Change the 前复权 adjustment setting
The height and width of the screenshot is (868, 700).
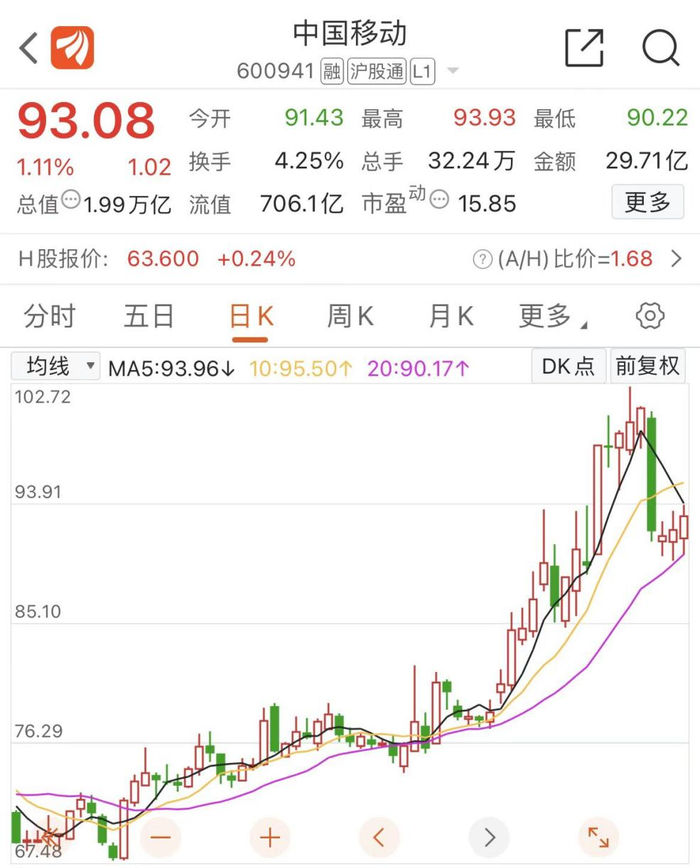648,366
